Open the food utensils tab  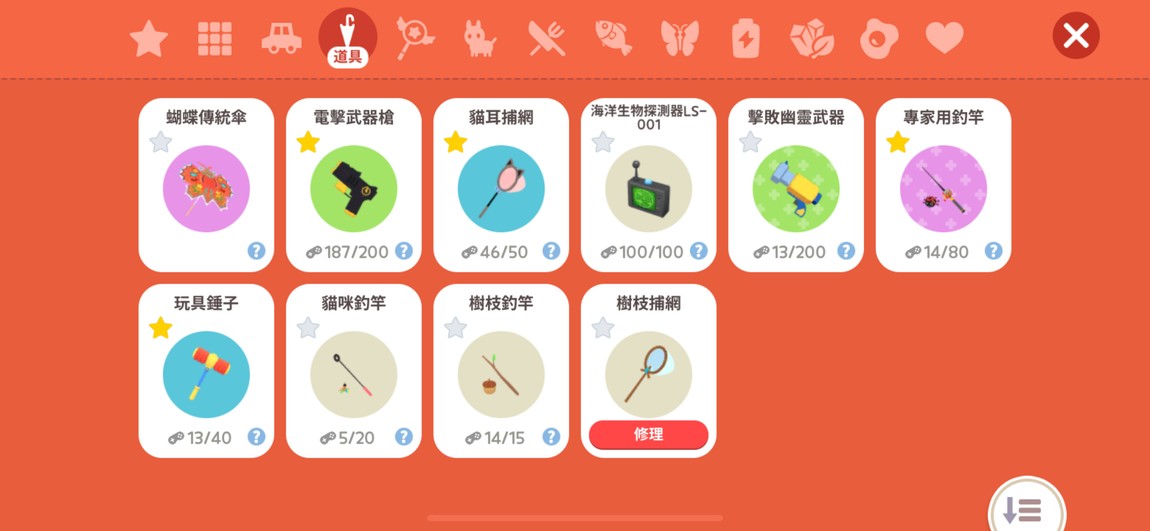[547, 39]
